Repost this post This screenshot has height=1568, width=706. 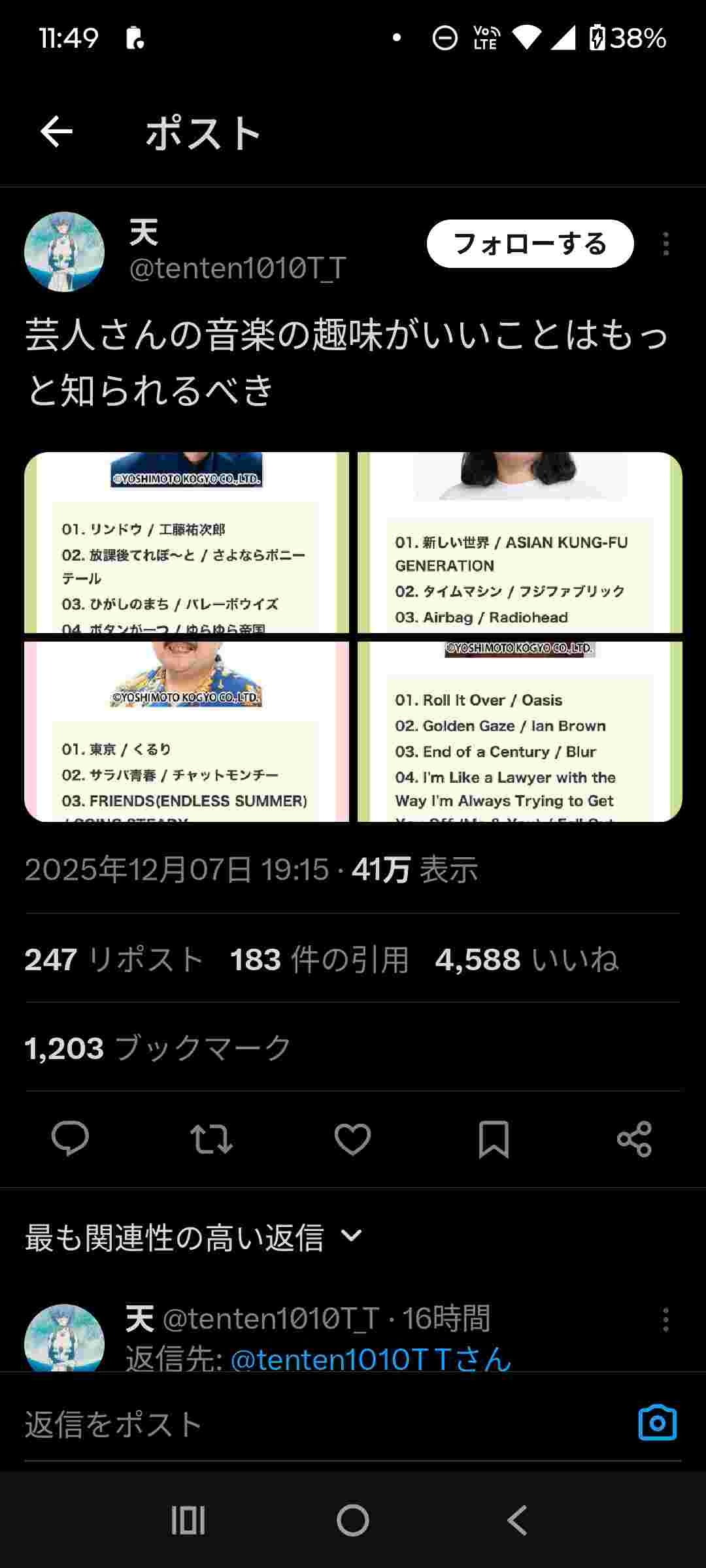point(211,1139)
